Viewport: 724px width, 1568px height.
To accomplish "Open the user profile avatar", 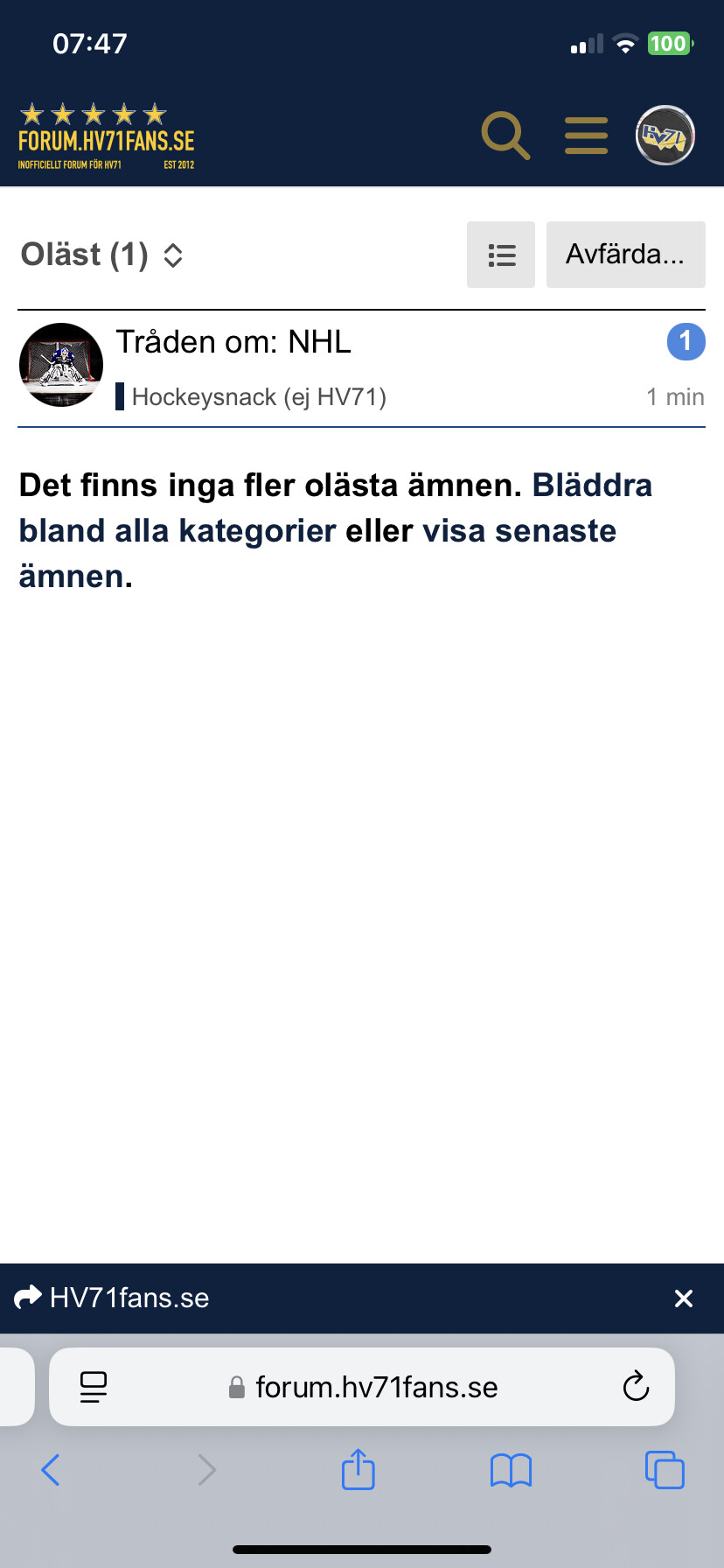I will (x=665, y=136).
